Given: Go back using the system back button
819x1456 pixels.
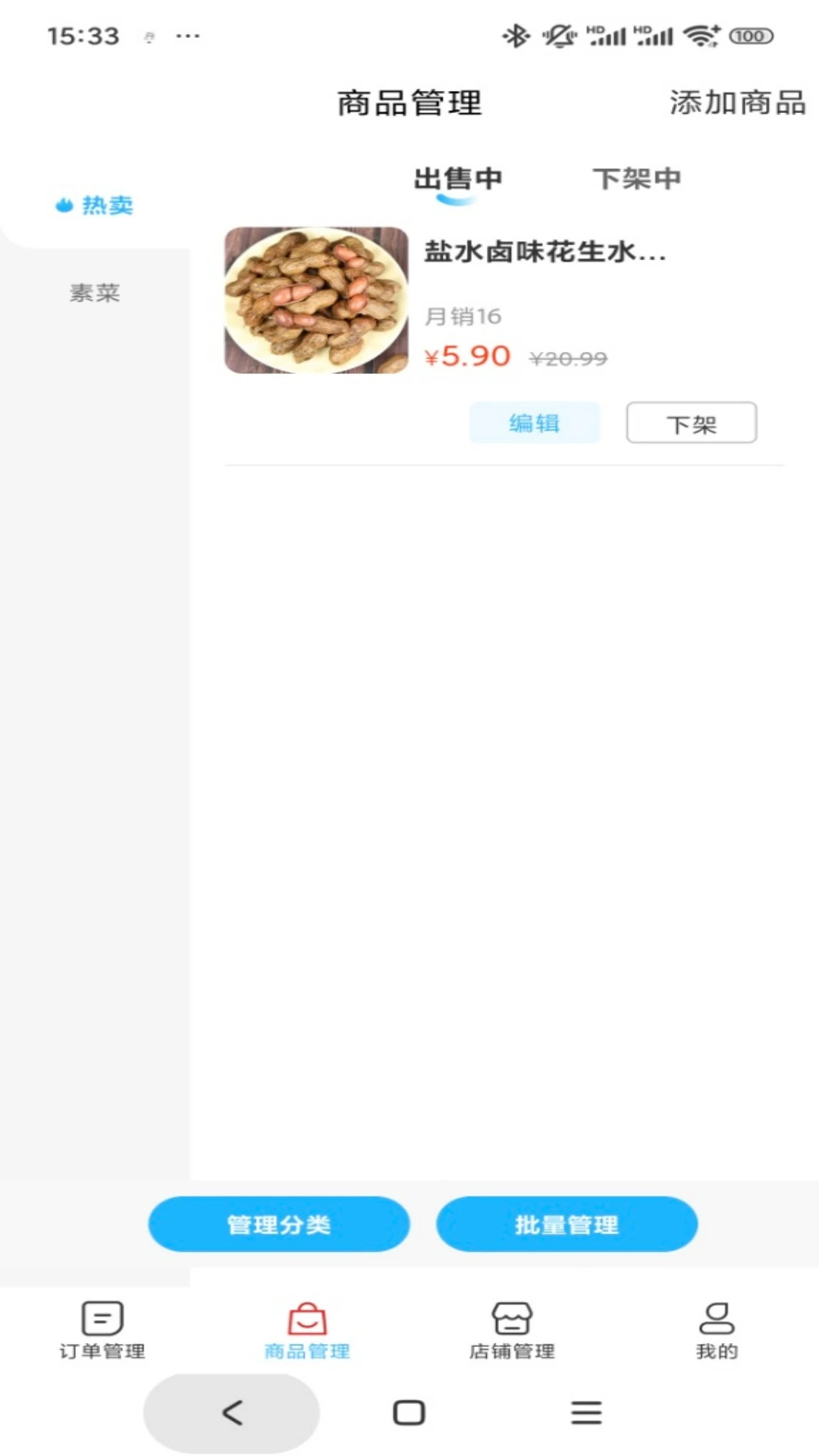Looking at the screenshot, I should pyautogui.click(x=231, y=1412).
